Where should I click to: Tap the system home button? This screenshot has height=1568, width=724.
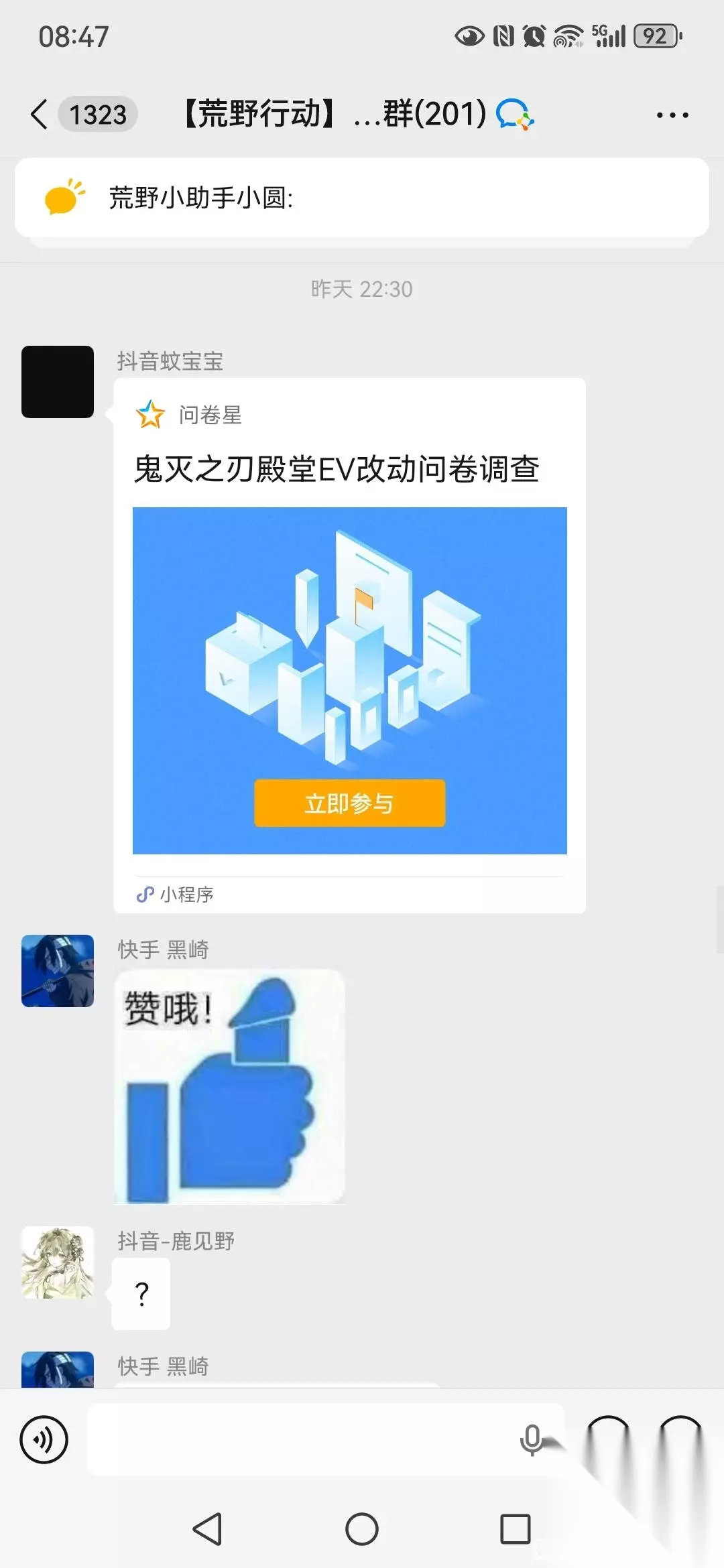(362, 1529)
